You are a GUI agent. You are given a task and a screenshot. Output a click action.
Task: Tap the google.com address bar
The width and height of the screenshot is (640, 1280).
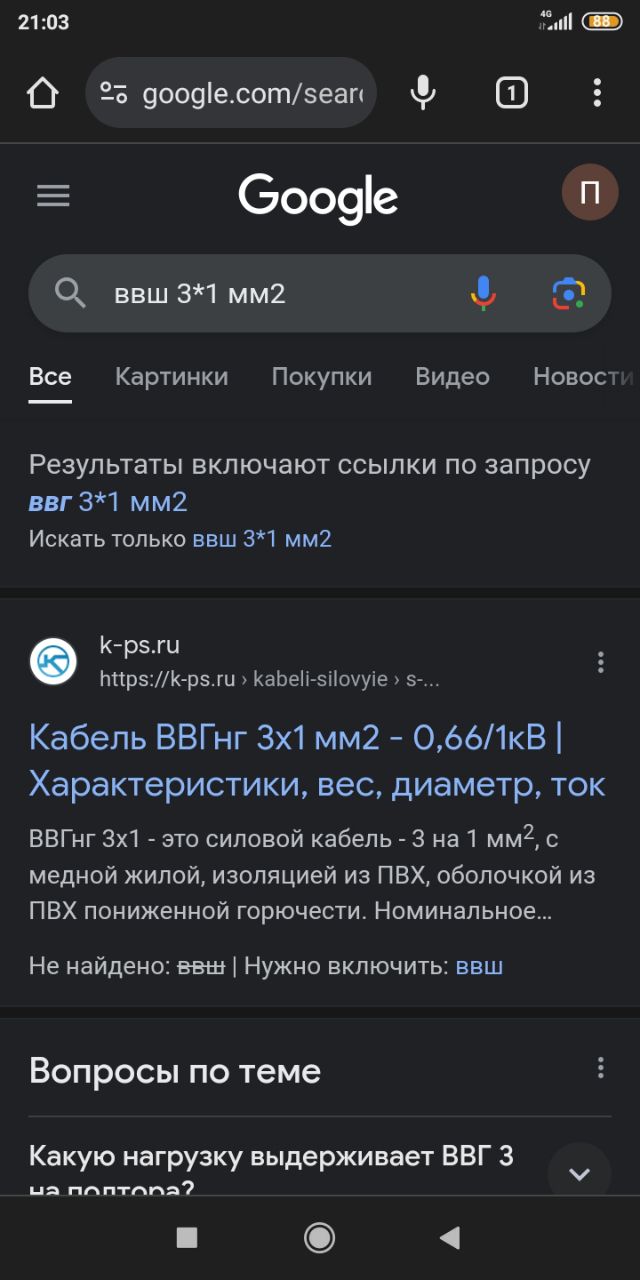[231, 93]
